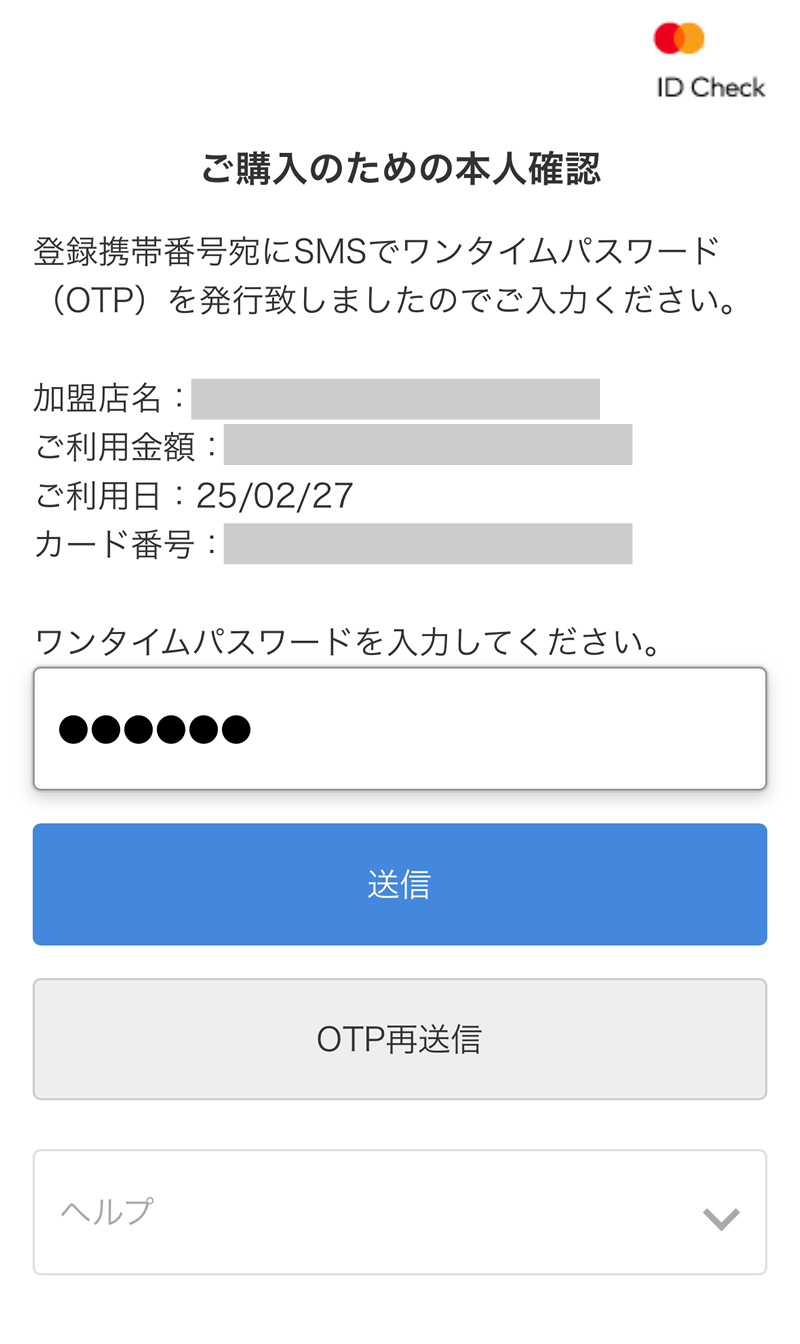Submit the one-time password via 送信
This screenshot has width=800, height=1344.
(x=400, y=884)
